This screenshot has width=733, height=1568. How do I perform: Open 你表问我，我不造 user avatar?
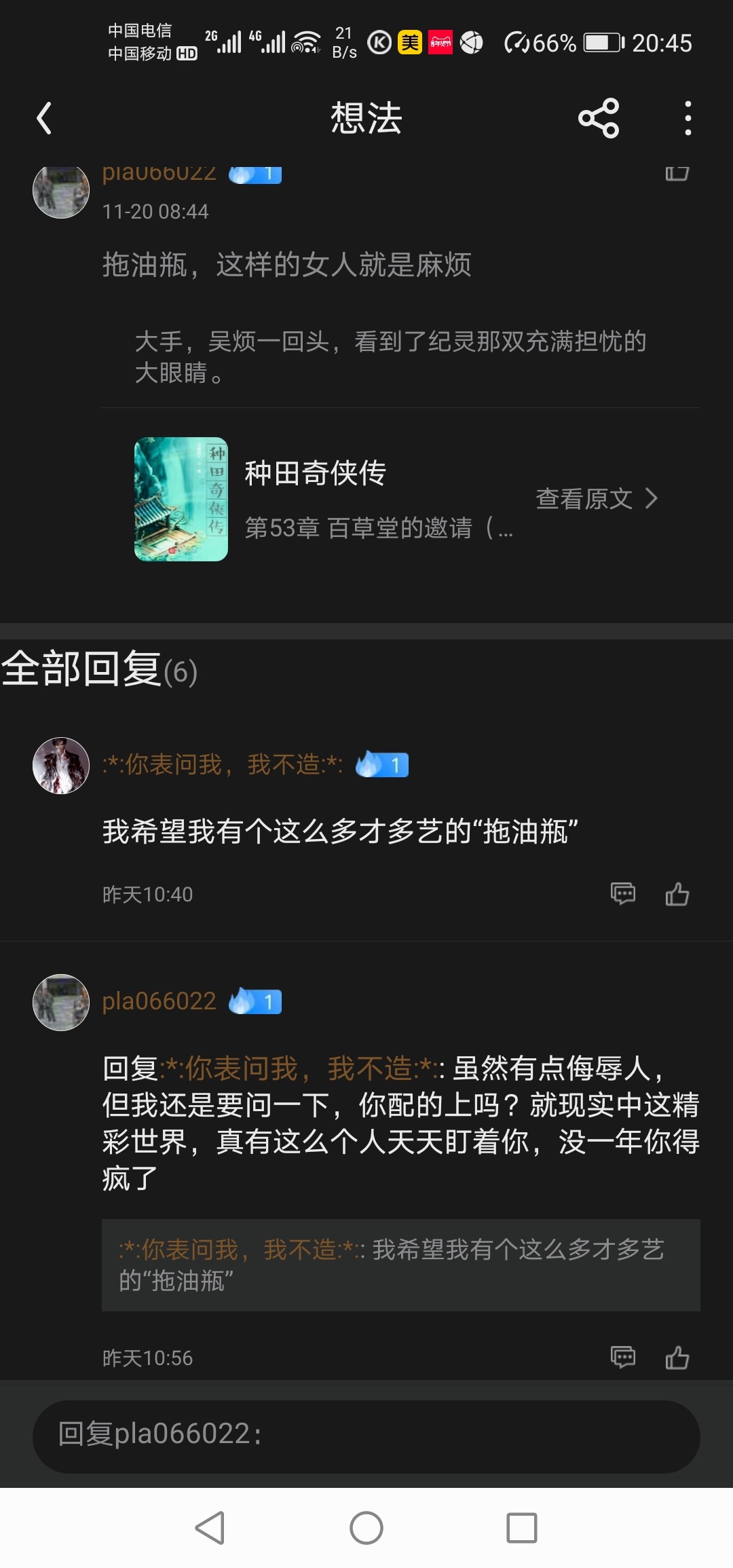click(61, 765)
